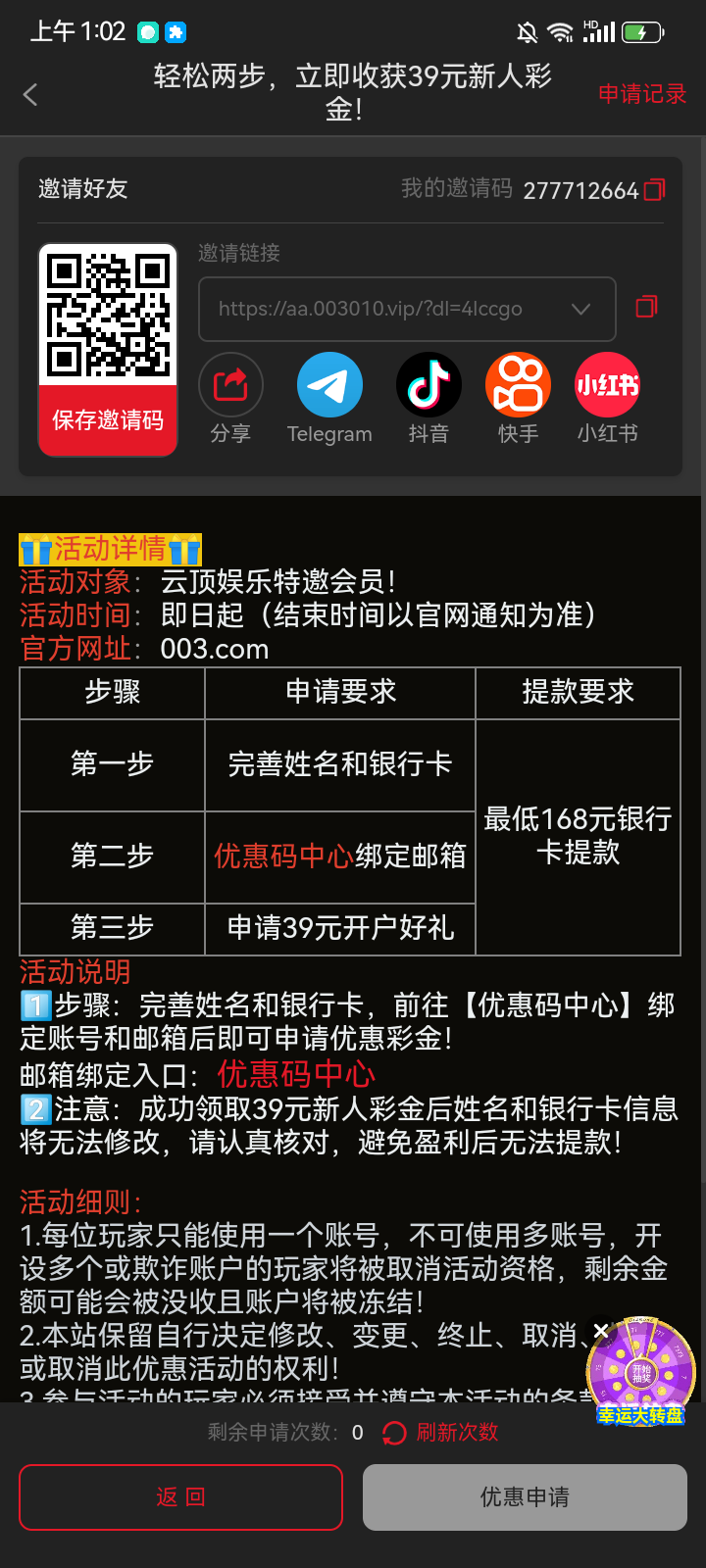The height and width of the screenshot is (1568, 706).
Task: Tap the Telegram share icon
Action: pos(329,383)
